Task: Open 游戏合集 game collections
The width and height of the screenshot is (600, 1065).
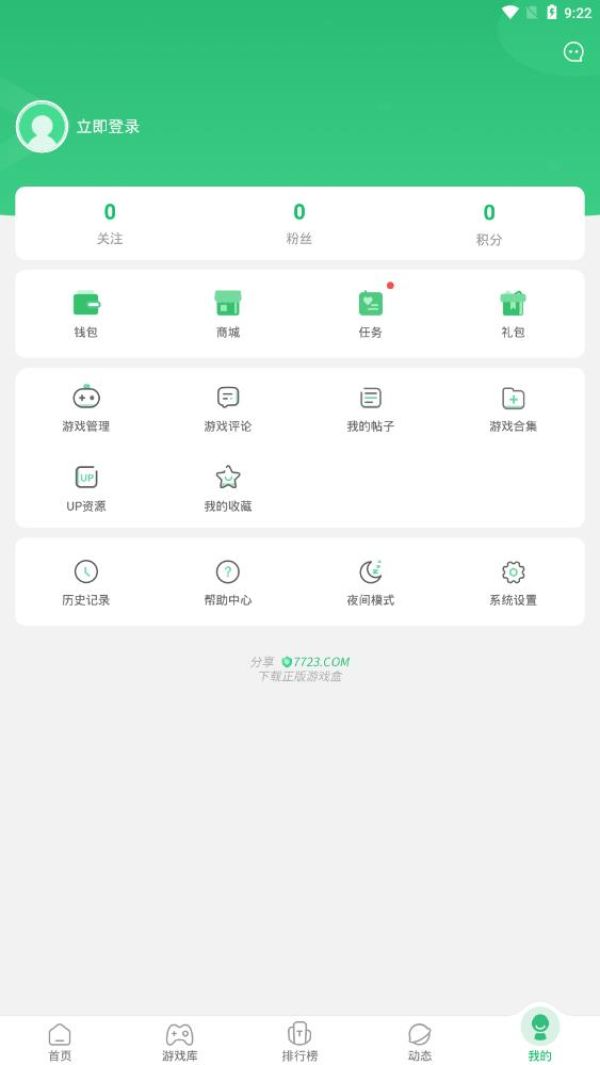Action: 513,408
